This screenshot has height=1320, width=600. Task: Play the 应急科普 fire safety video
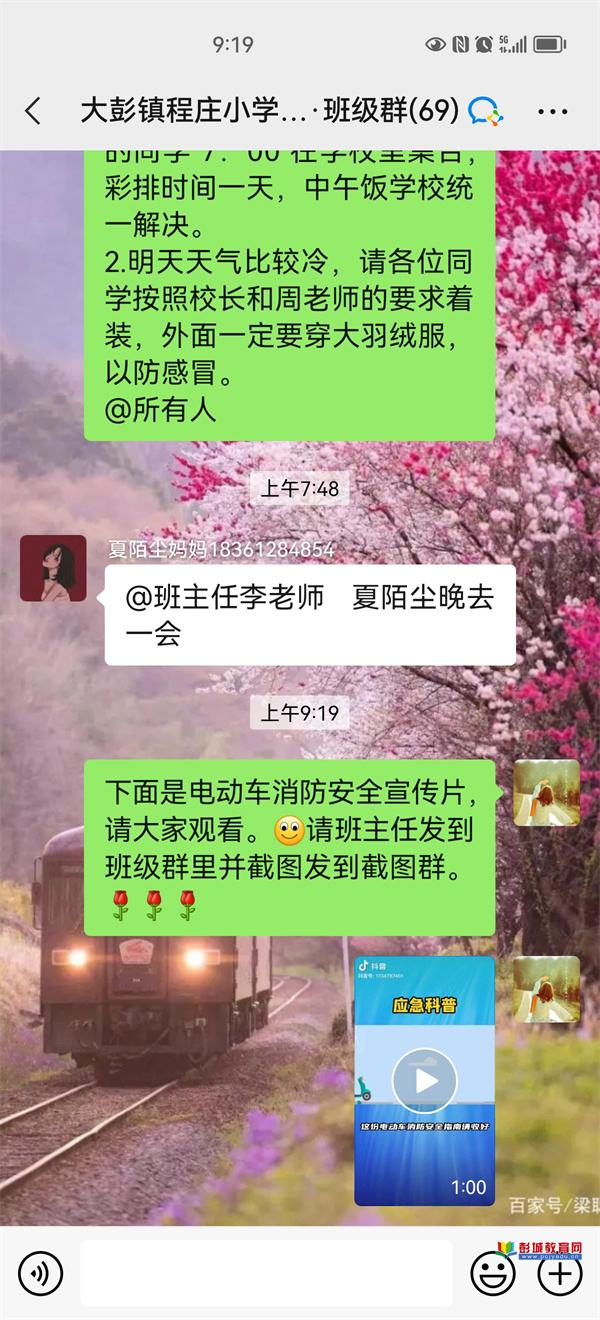click(x=425, y=1080)
